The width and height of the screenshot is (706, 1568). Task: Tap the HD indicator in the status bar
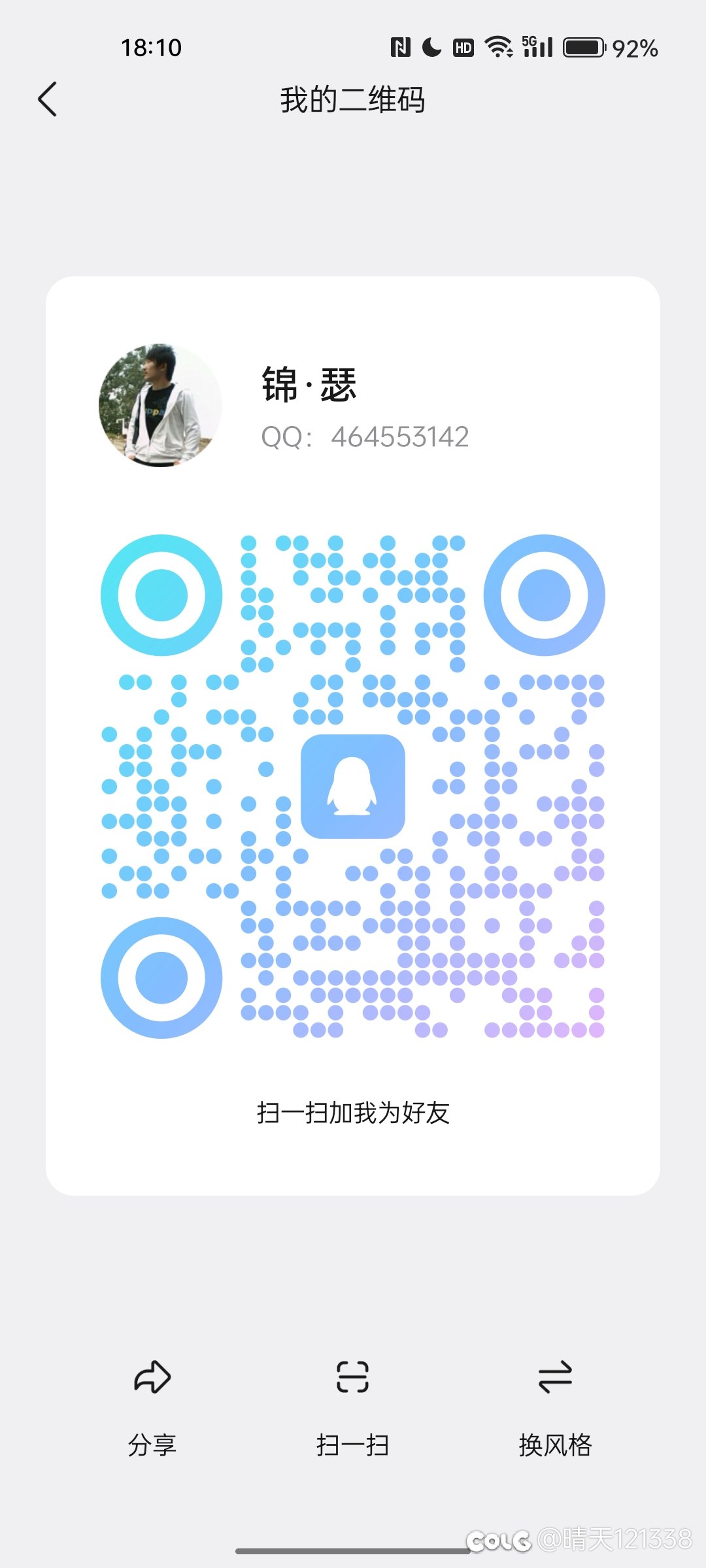(x=463, y=47)
